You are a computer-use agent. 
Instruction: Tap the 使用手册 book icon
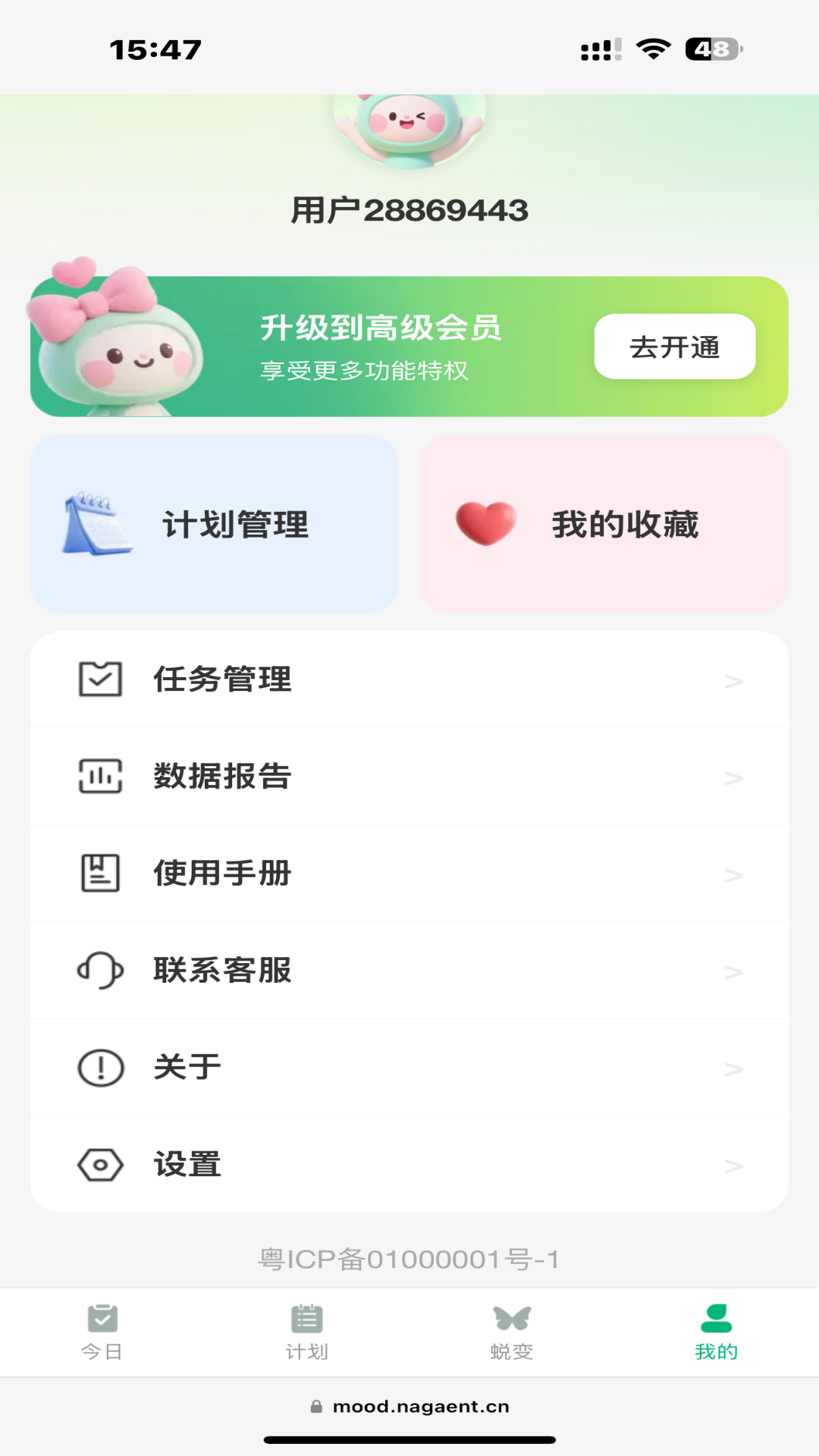click(99, 873)
